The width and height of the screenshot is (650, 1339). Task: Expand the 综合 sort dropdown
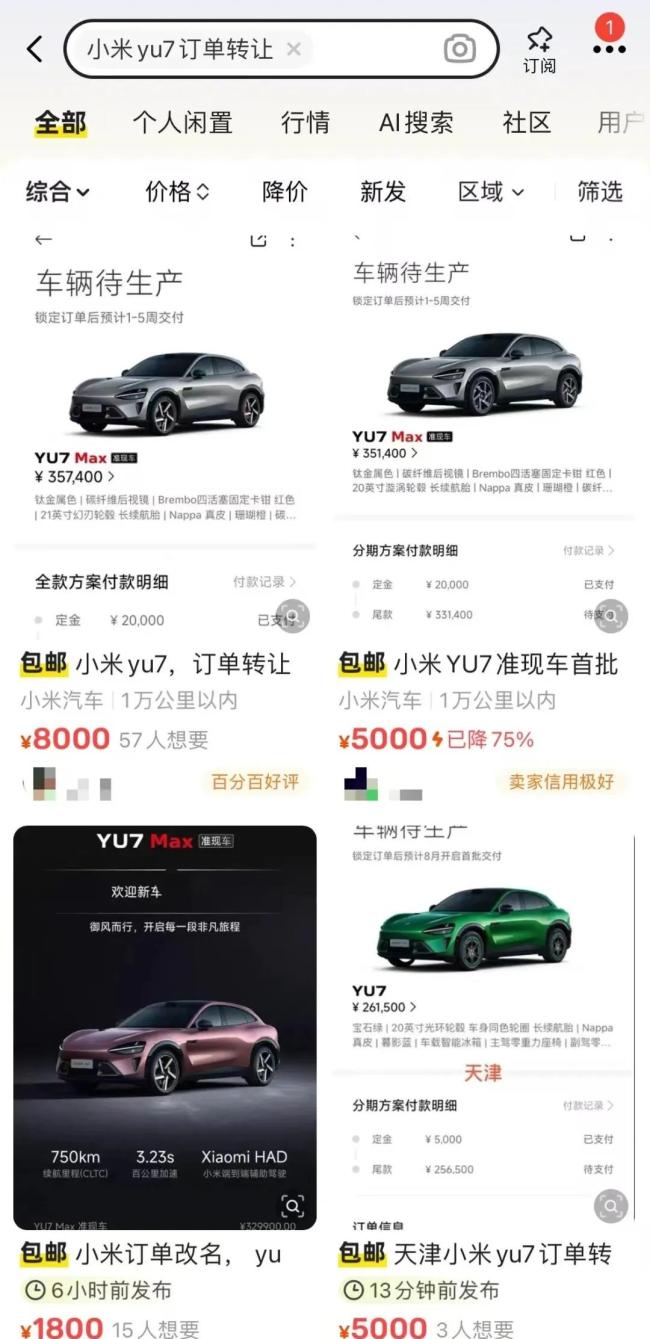57,192
